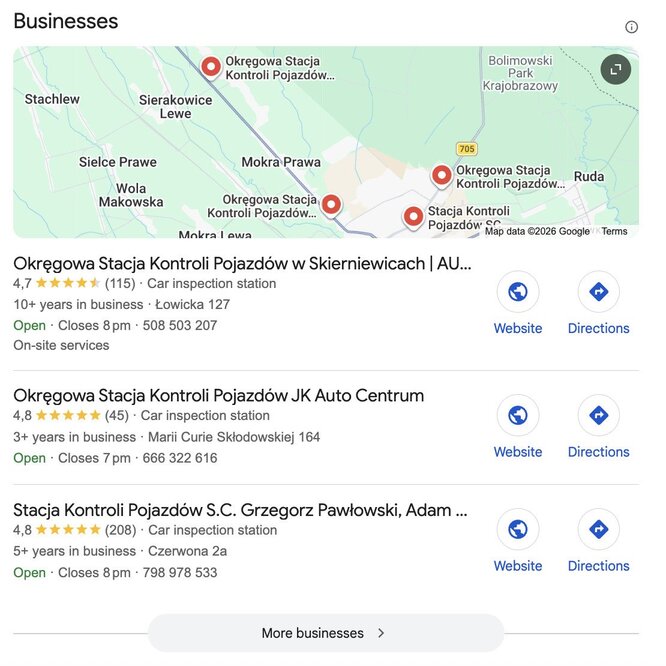Show more businesses

tap(325, 633)
